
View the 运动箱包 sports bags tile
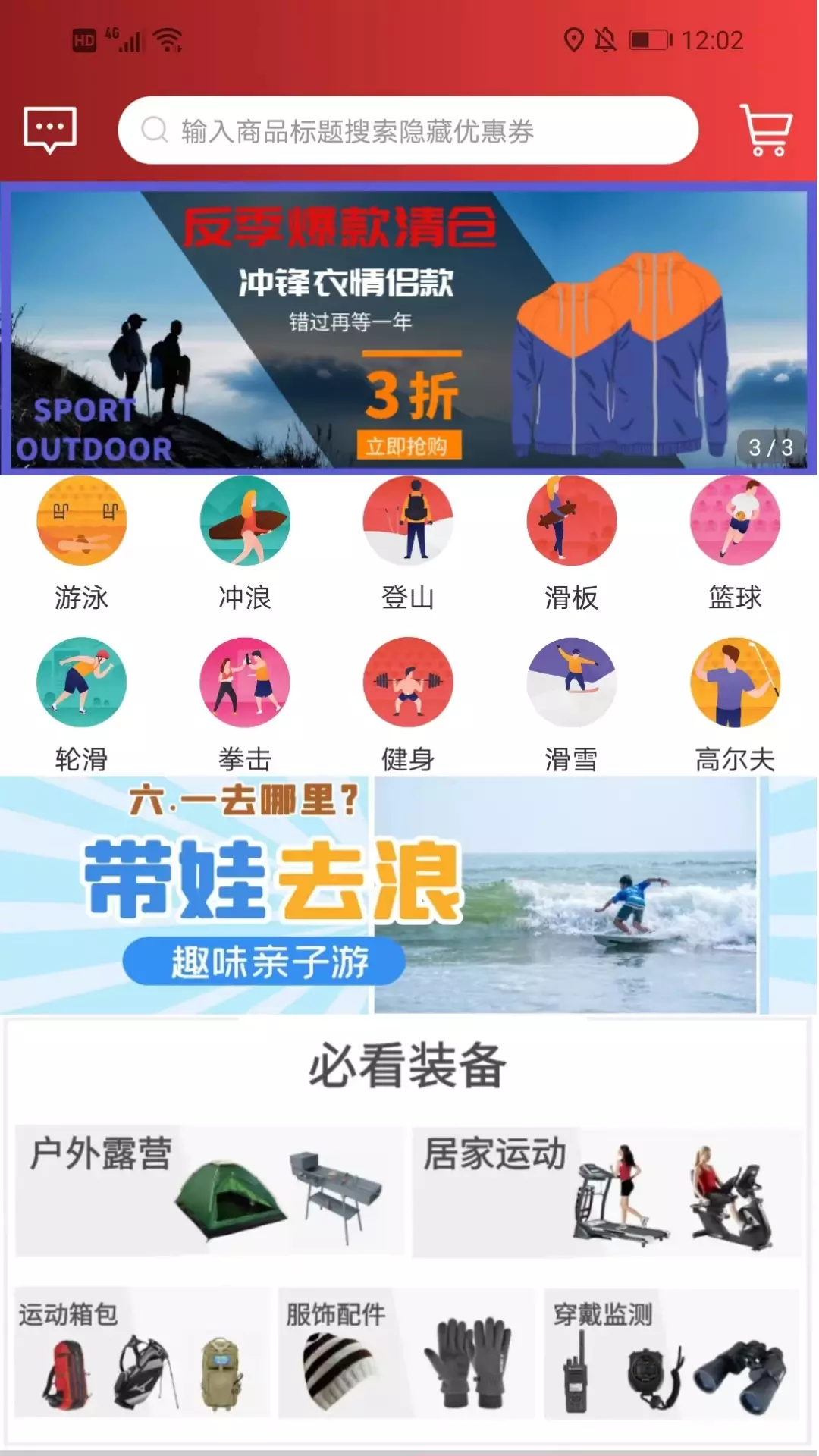point(143,1353)
